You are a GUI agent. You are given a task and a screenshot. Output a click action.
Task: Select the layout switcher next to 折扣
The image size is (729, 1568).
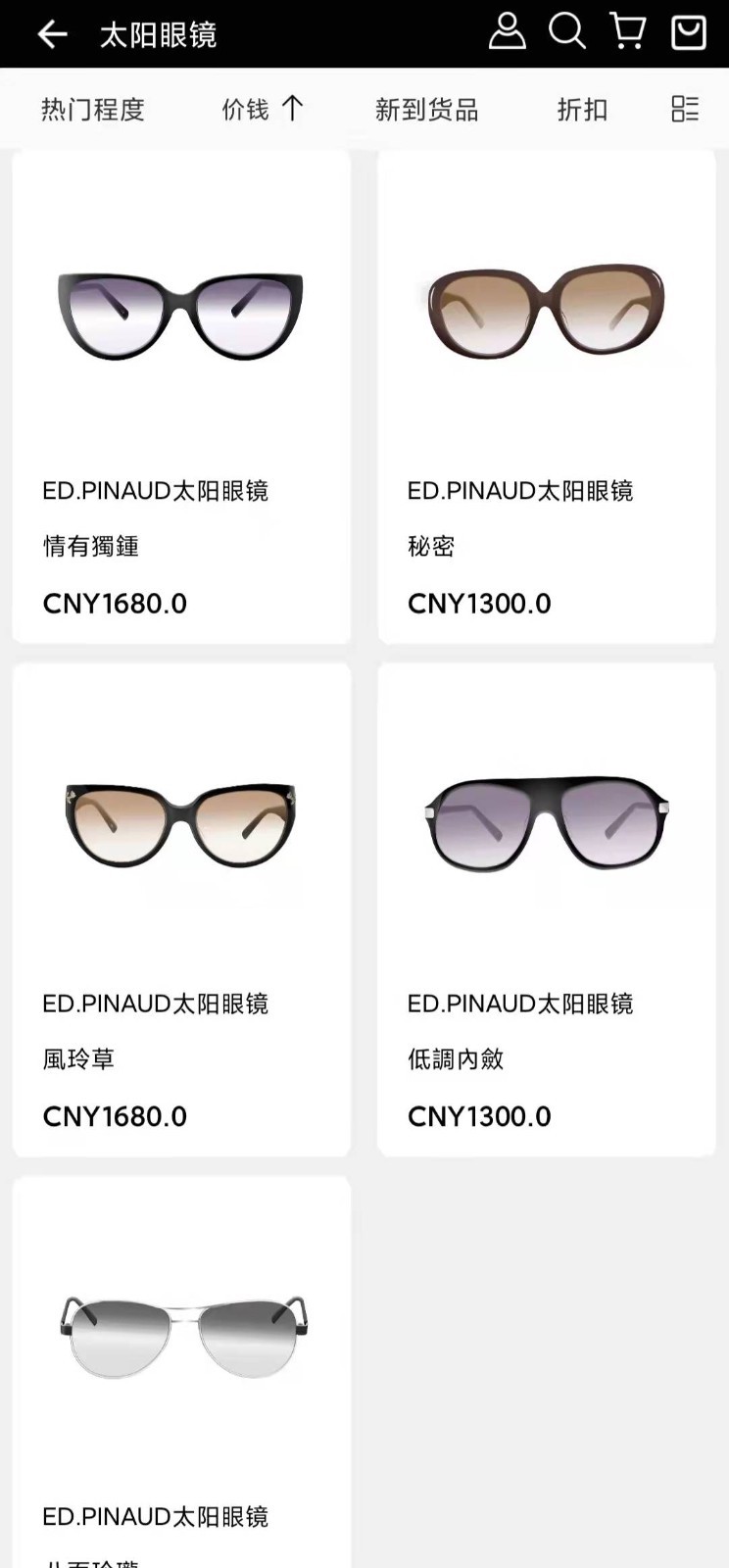(x=685, y=109)
